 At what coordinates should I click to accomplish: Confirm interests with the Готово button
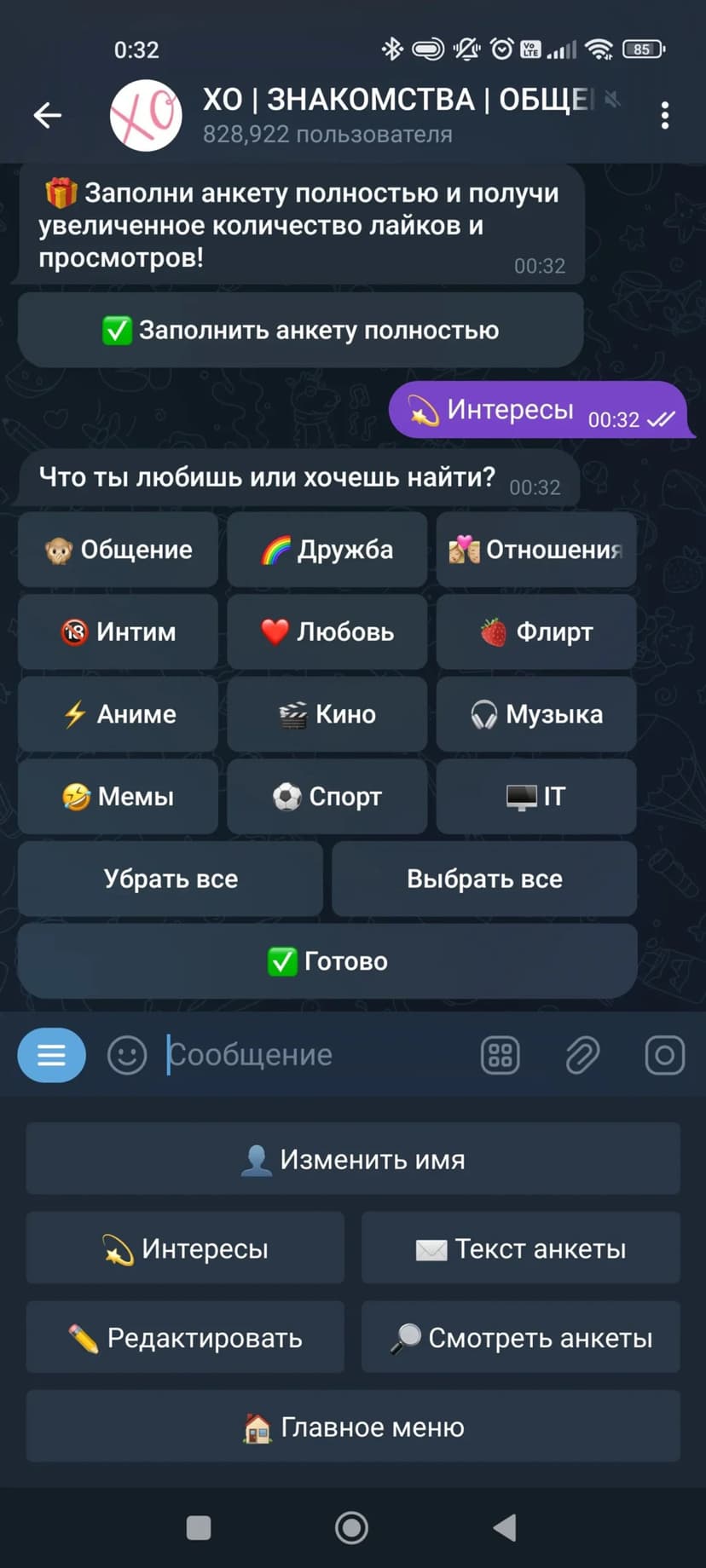[327, 961]
